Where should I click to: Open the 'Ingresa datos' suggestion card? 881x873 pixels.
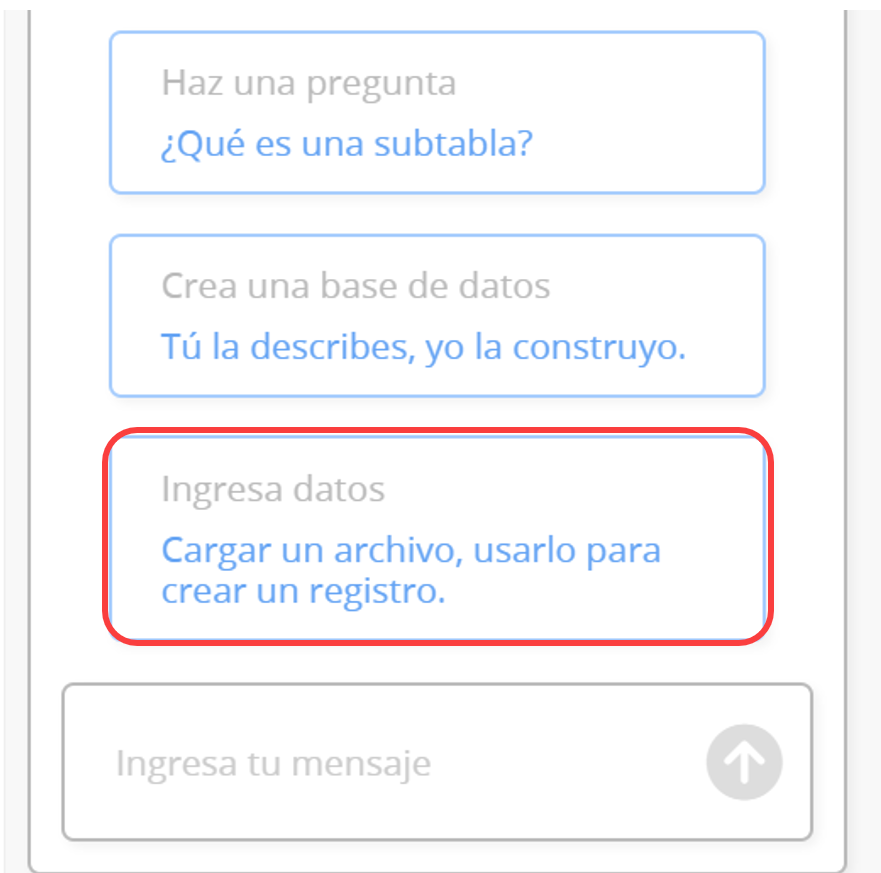tap(436, 538)
